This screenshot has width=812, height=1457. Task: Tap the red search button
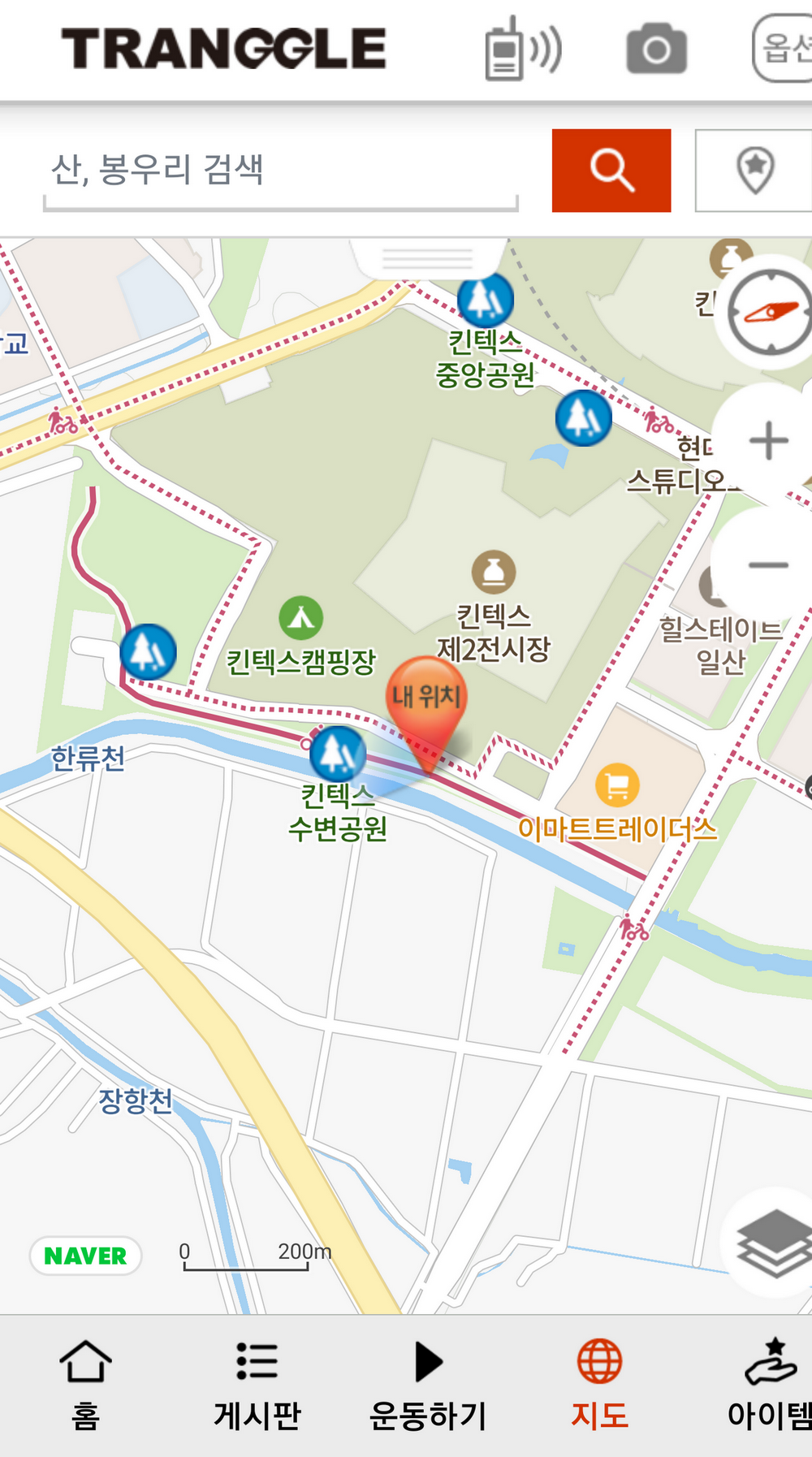[x=611, y=171]
